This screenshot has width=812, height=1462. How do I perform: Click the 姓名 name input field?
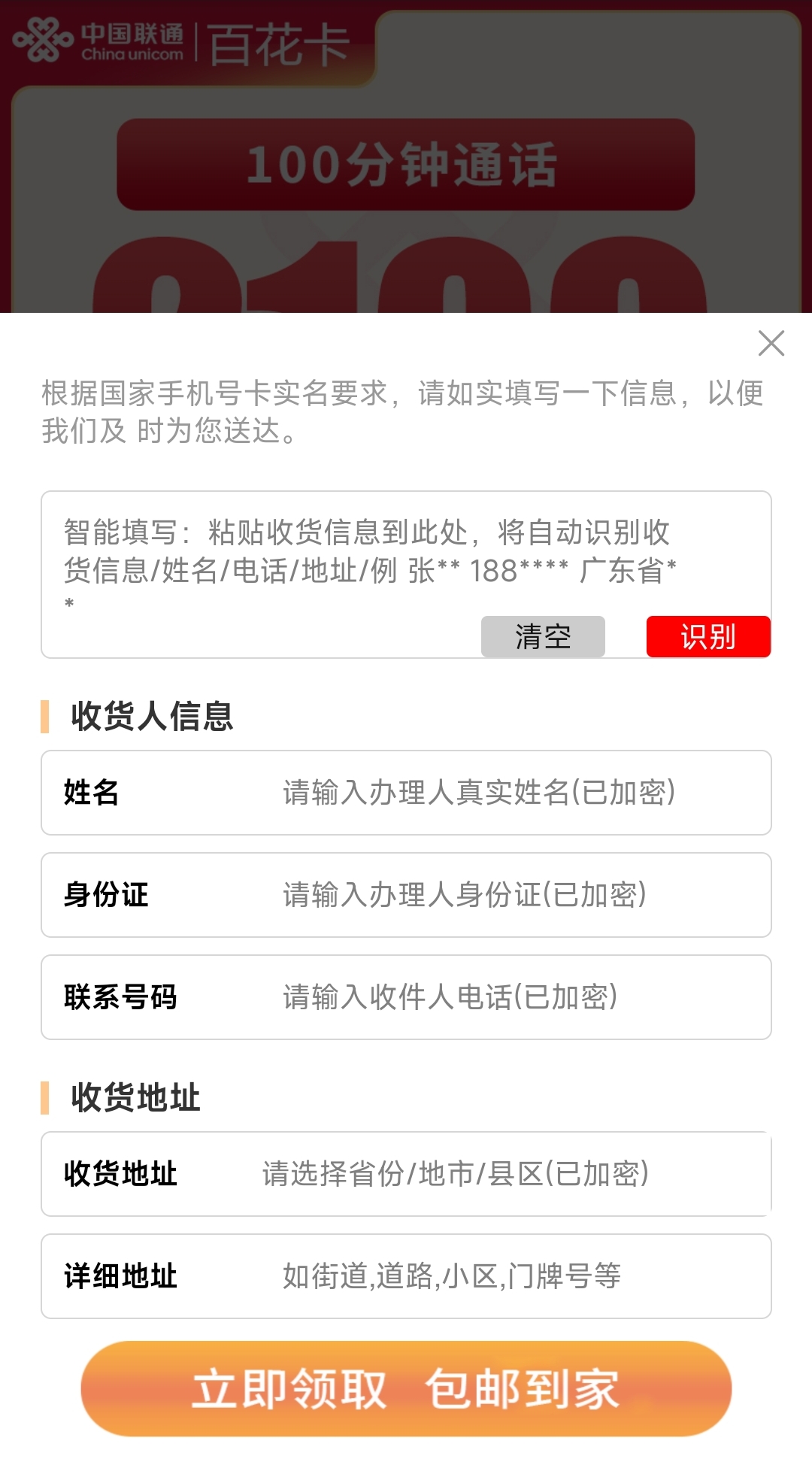click(x=481, y=792)
